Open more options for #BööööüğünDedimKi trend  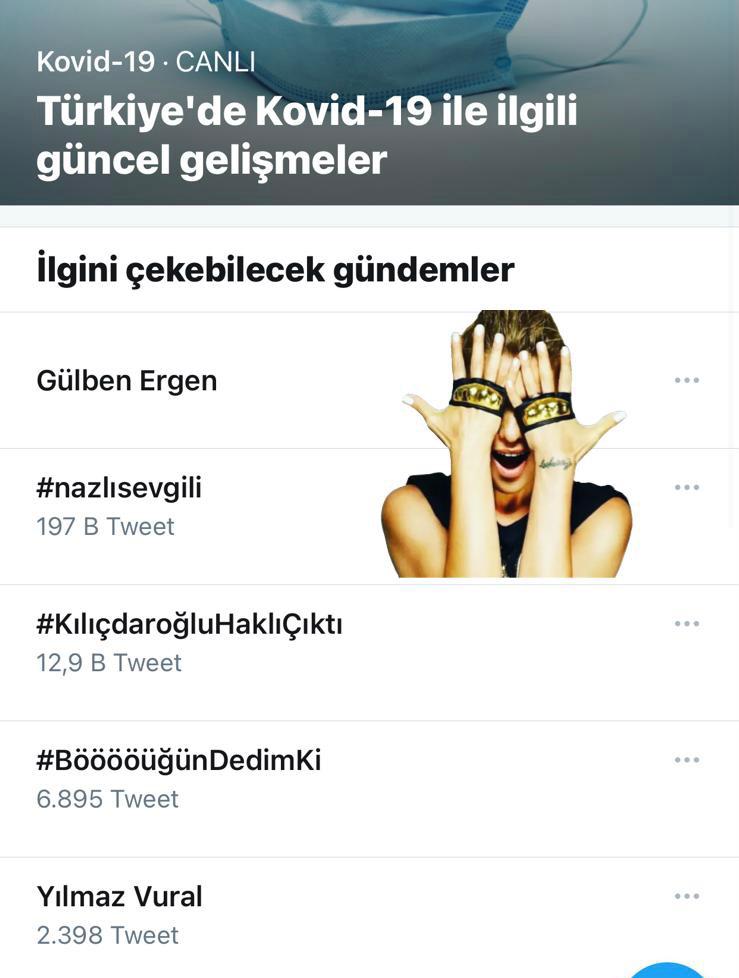click(687, 758)
